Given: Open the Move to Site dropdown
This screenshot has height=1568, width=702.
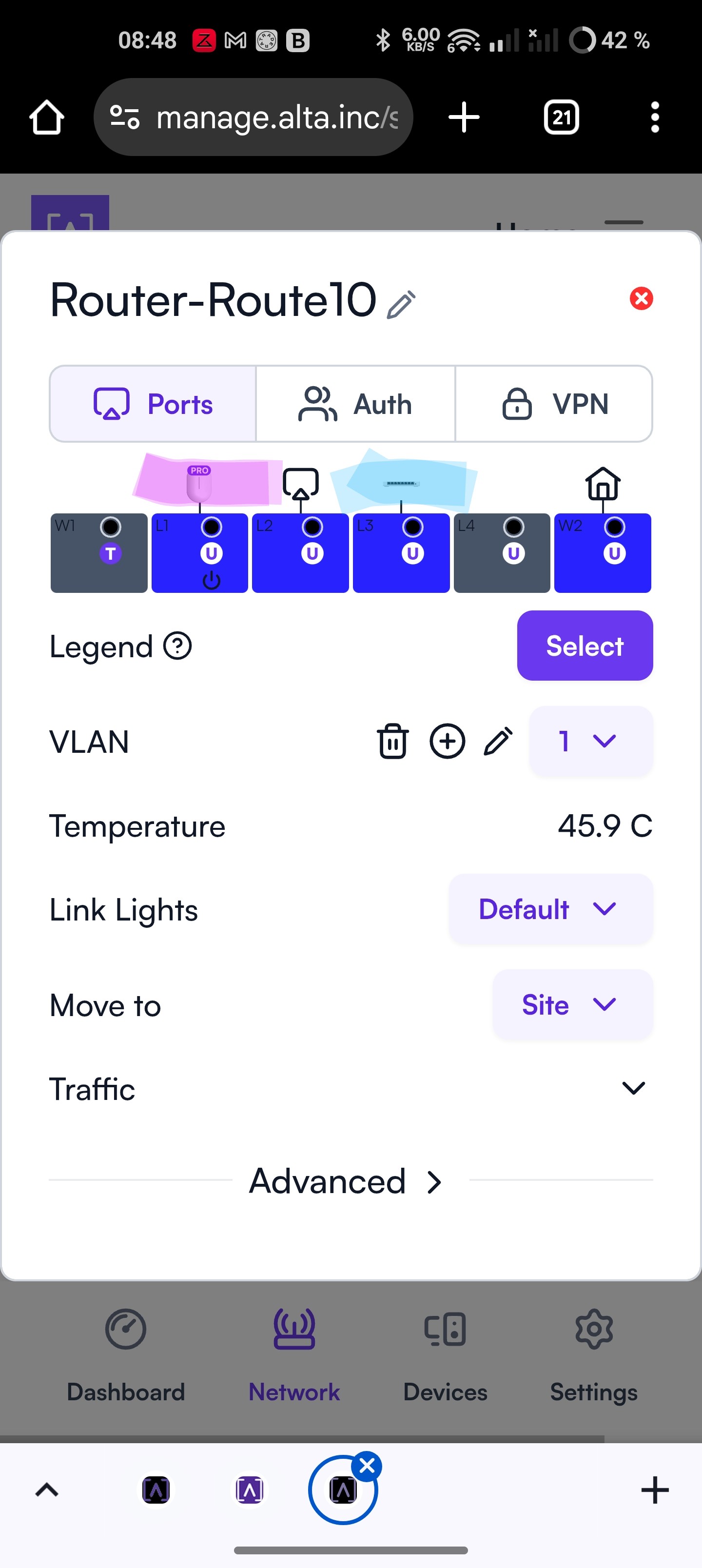Looking at the screenshot, I should pyautogui.click(x=572, y=1004).
